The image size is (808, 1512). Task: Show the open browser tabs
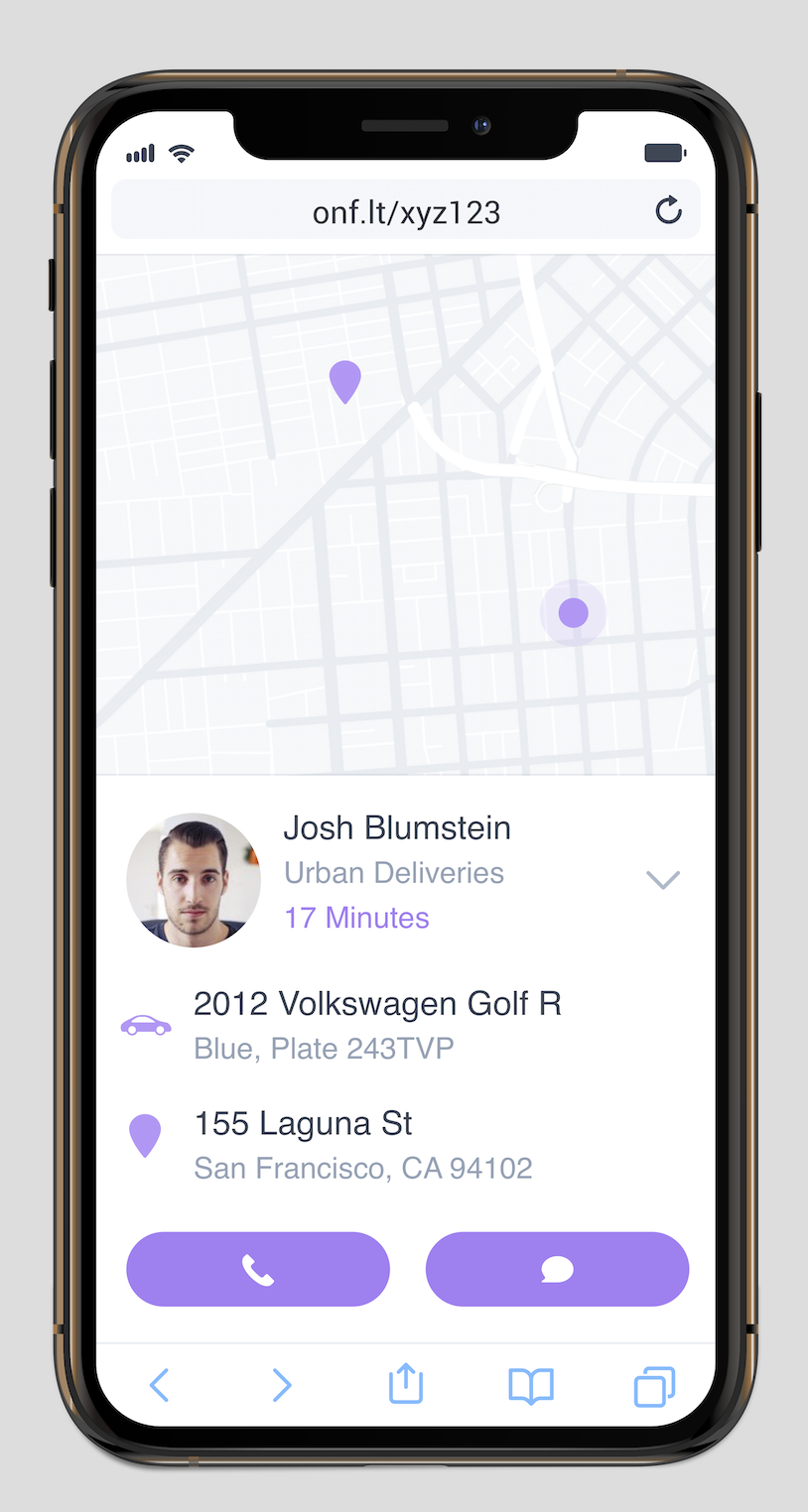654,1386
